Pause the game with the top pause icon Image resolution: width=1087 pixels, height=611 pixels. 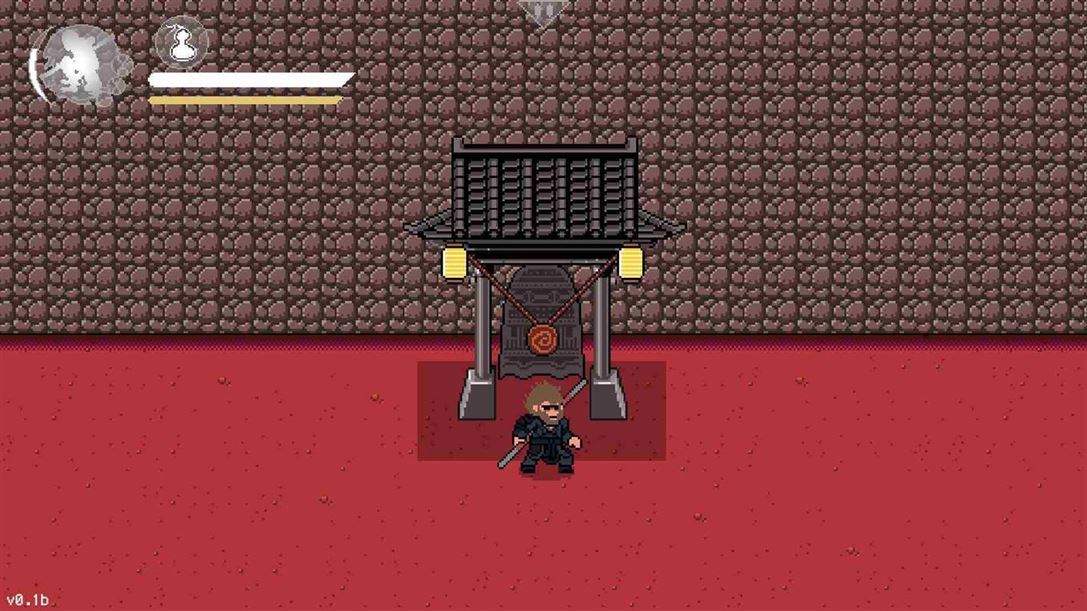(543, 10)
